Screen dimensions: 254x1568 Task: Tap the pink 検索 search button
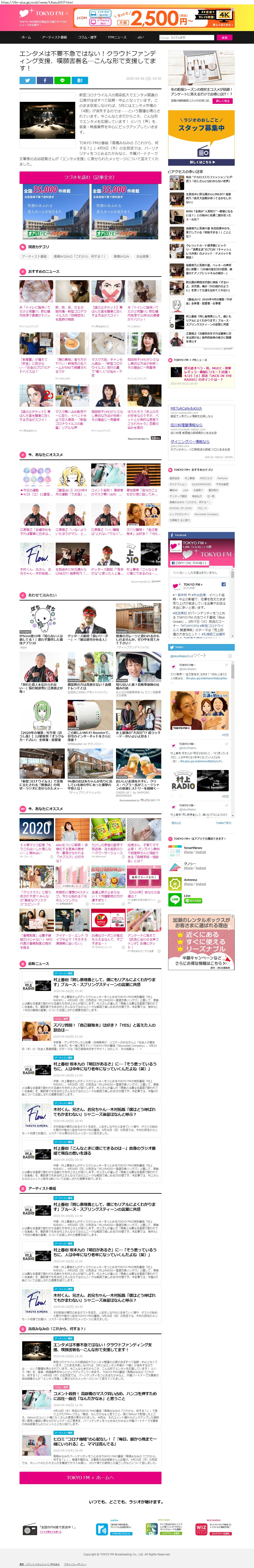click(x=224, y=37)
